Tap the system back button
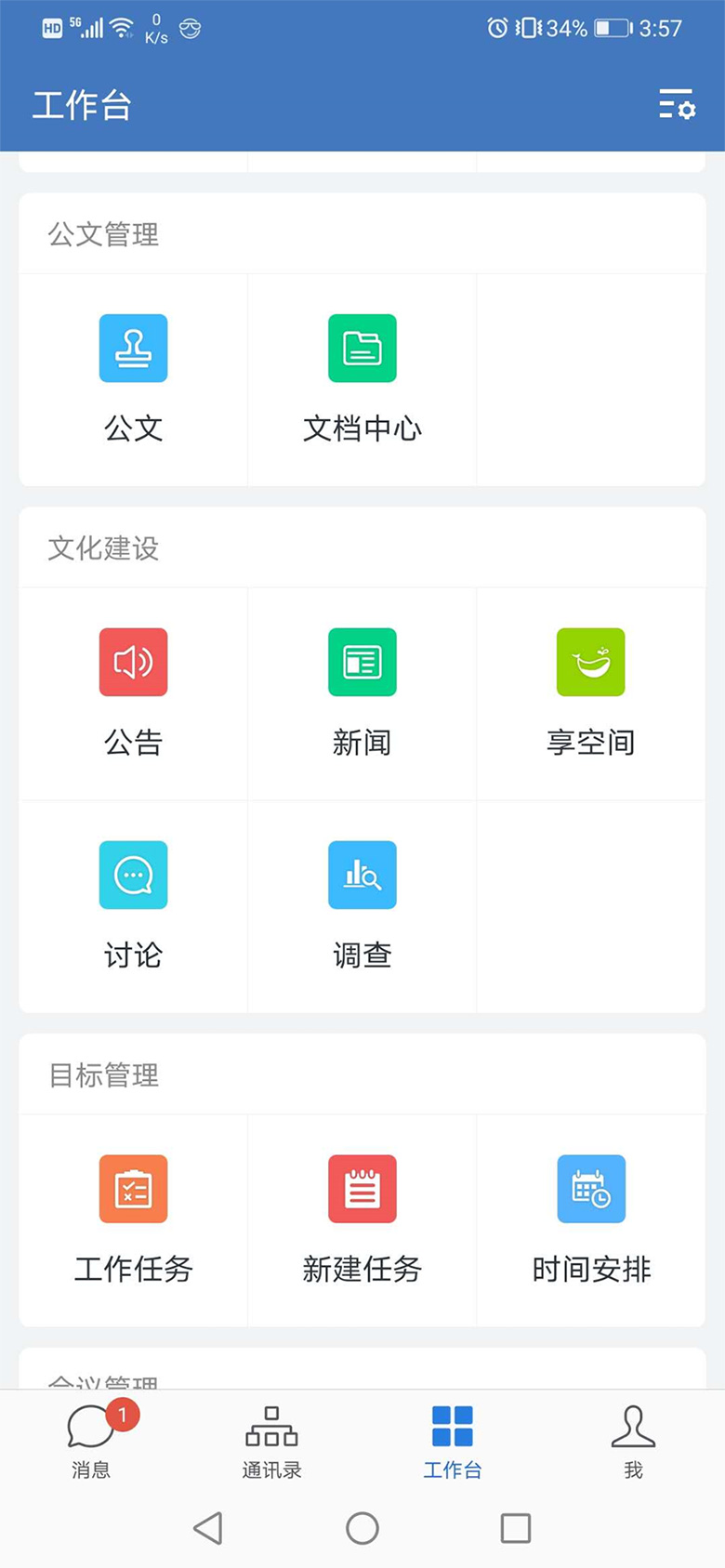 pyautogui.click(x=208, y=1528)
